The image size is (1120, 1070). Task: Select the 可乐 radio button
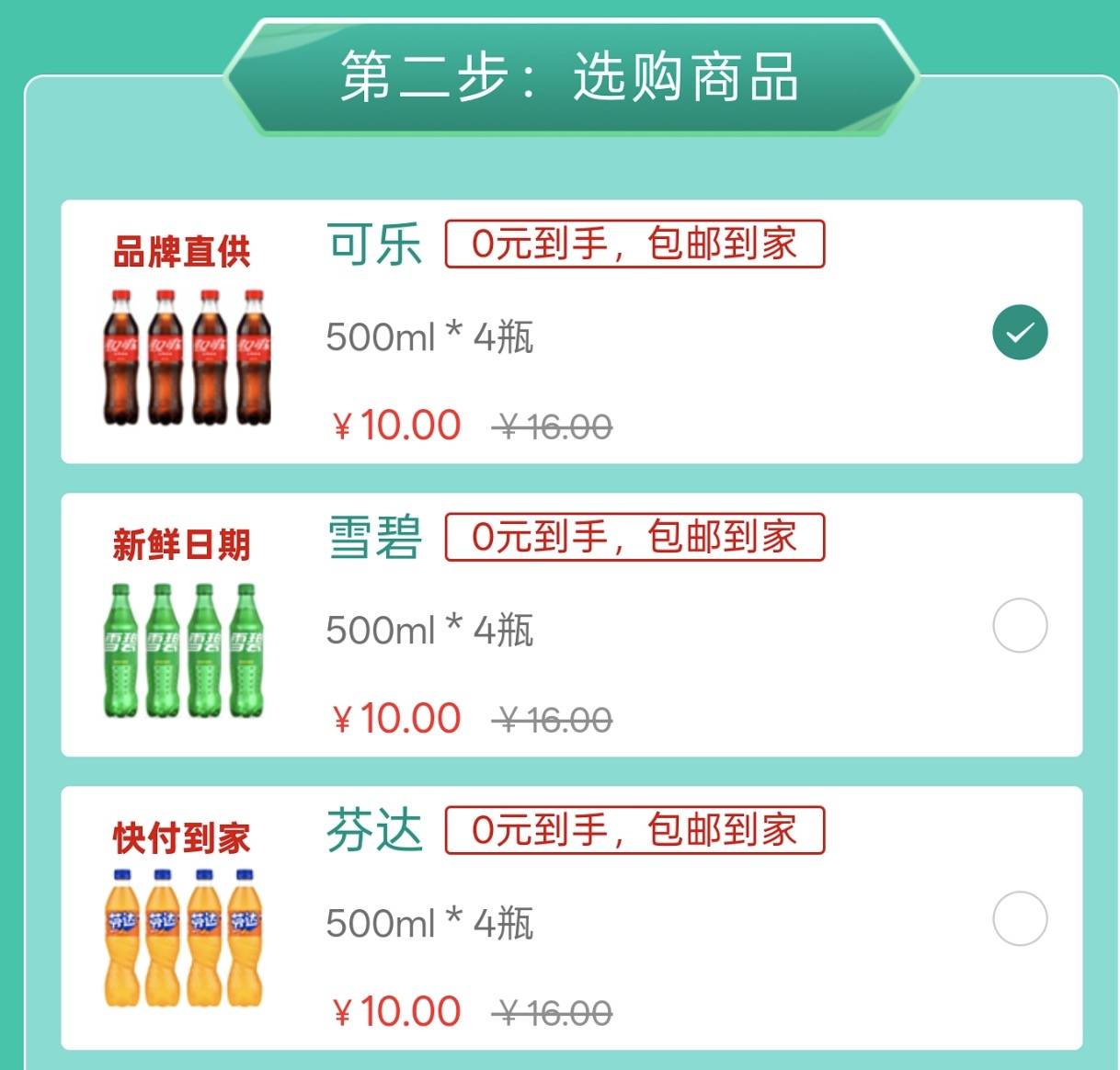[x=1020, y=332]
